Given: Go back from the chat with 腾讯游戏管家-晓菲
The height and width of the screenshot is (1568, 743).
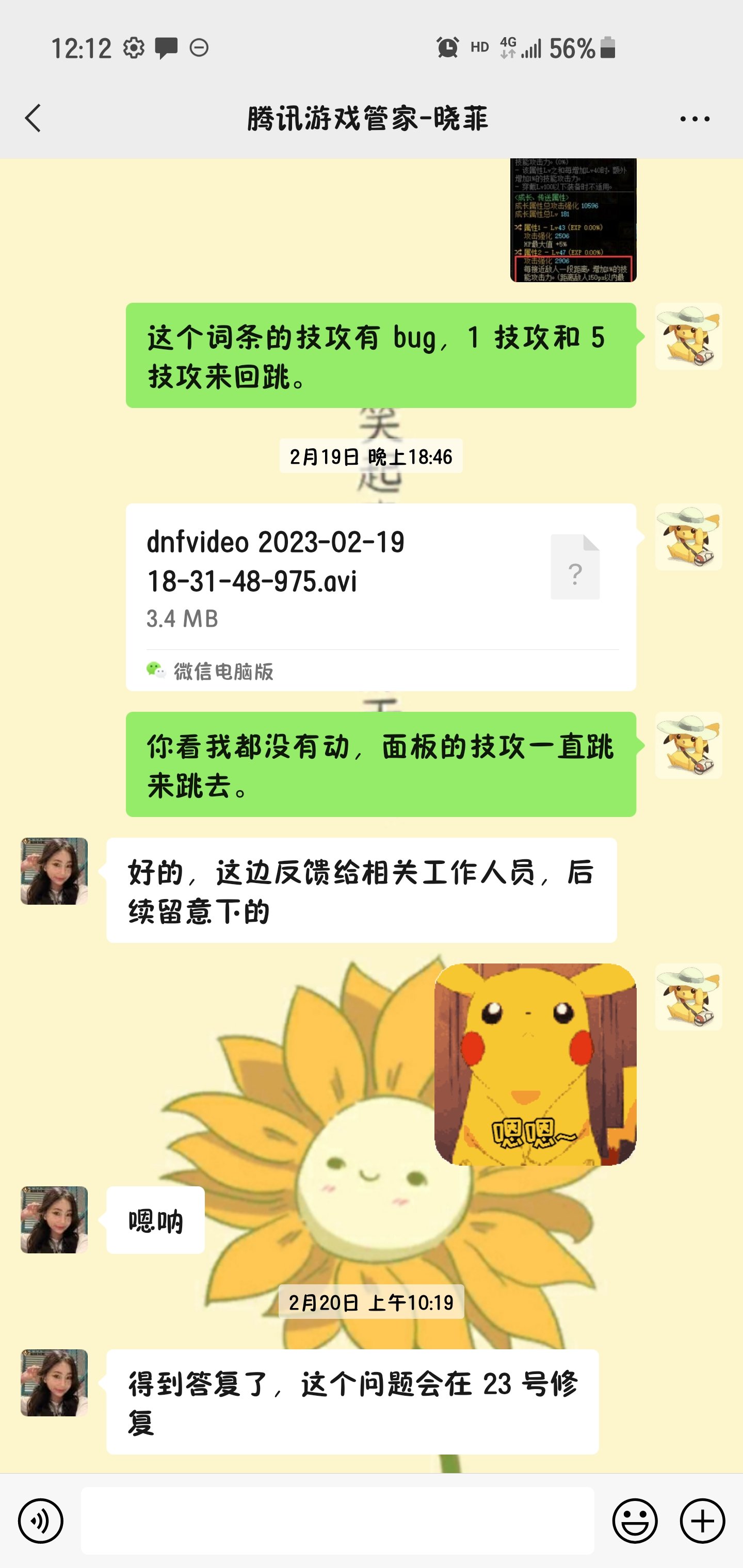Looking at the screenshot, I should pyautogui.click(x=34, y=118).
